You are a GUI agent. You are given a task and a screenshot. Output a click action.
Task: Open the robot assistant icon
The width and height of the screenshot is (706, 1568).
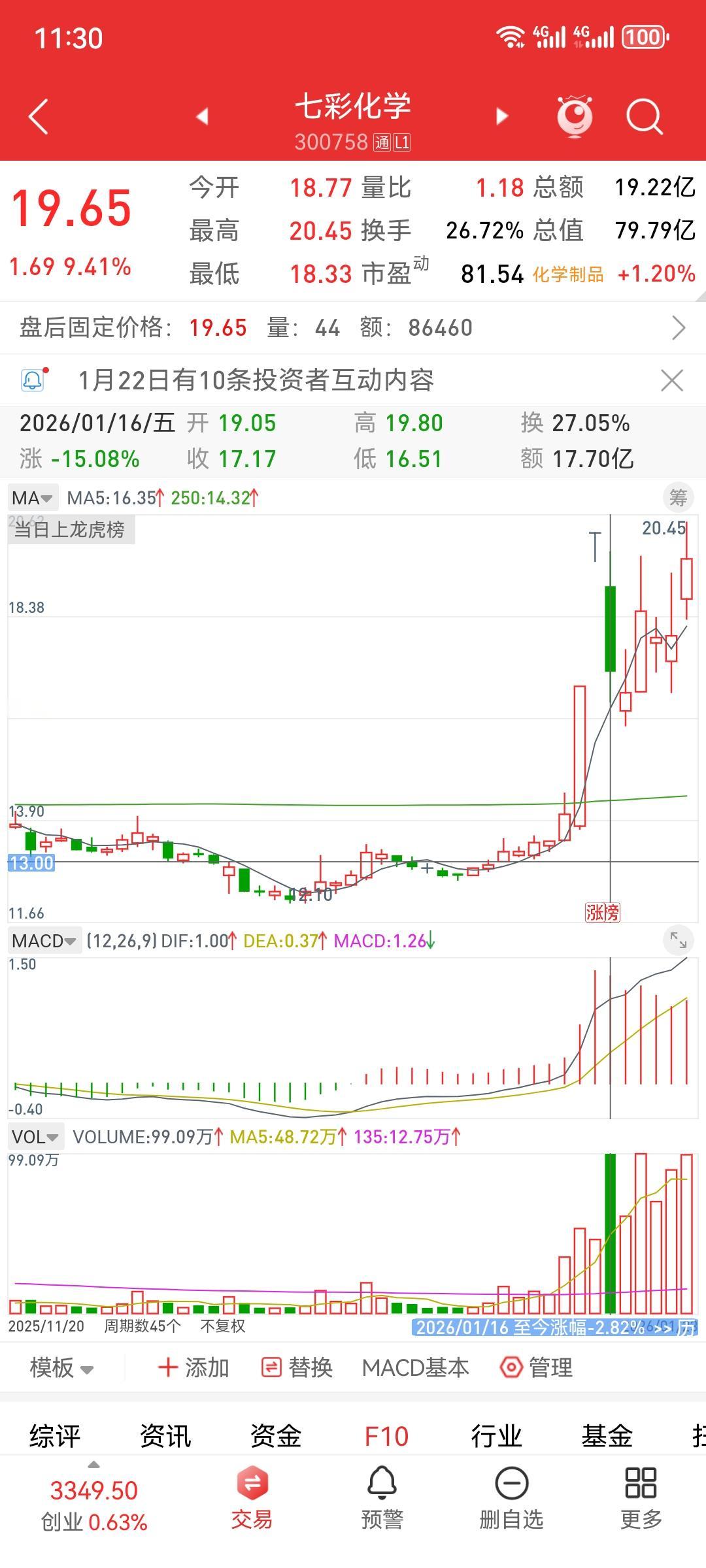tap(575, 116)
